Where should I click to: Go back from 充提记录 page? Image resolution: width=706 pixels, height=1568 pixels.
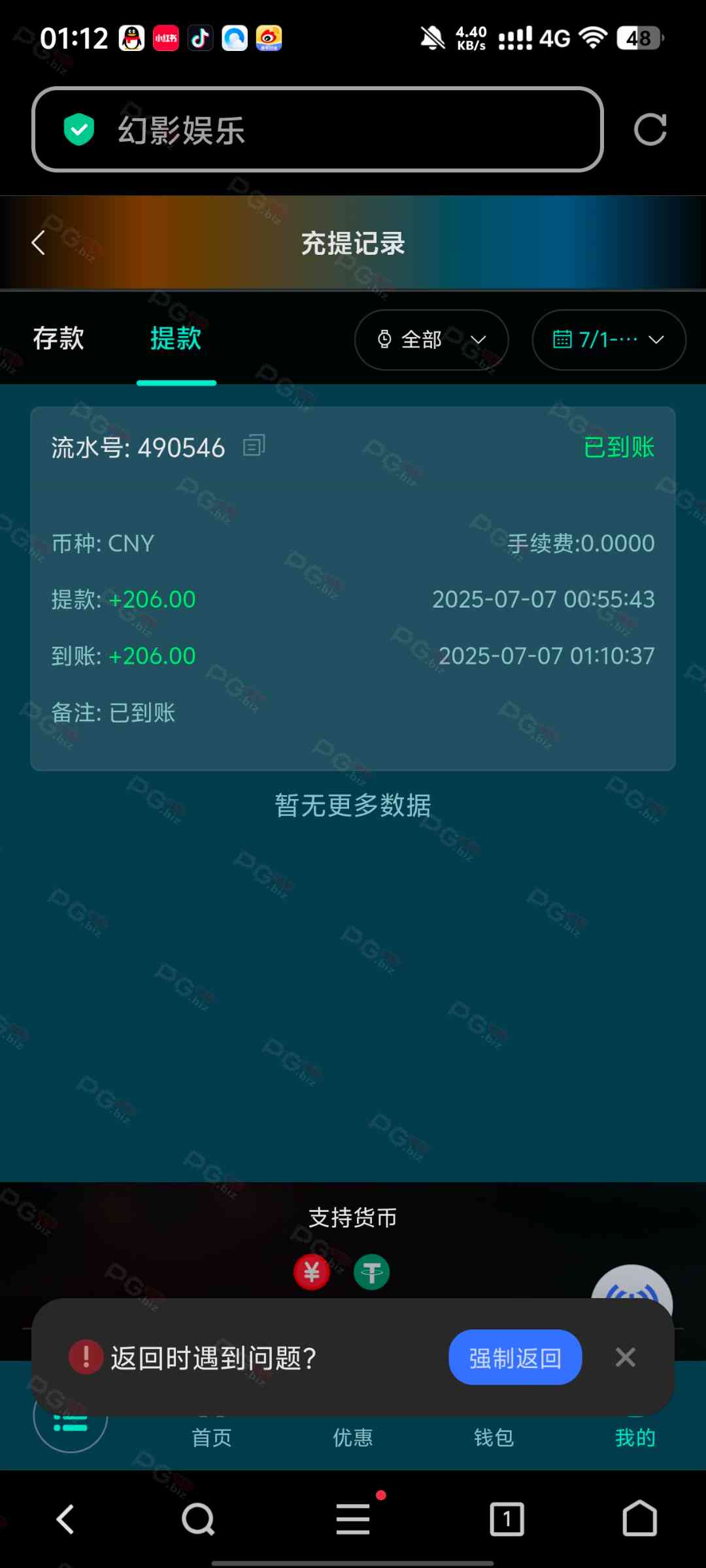(x=39, y=243)
